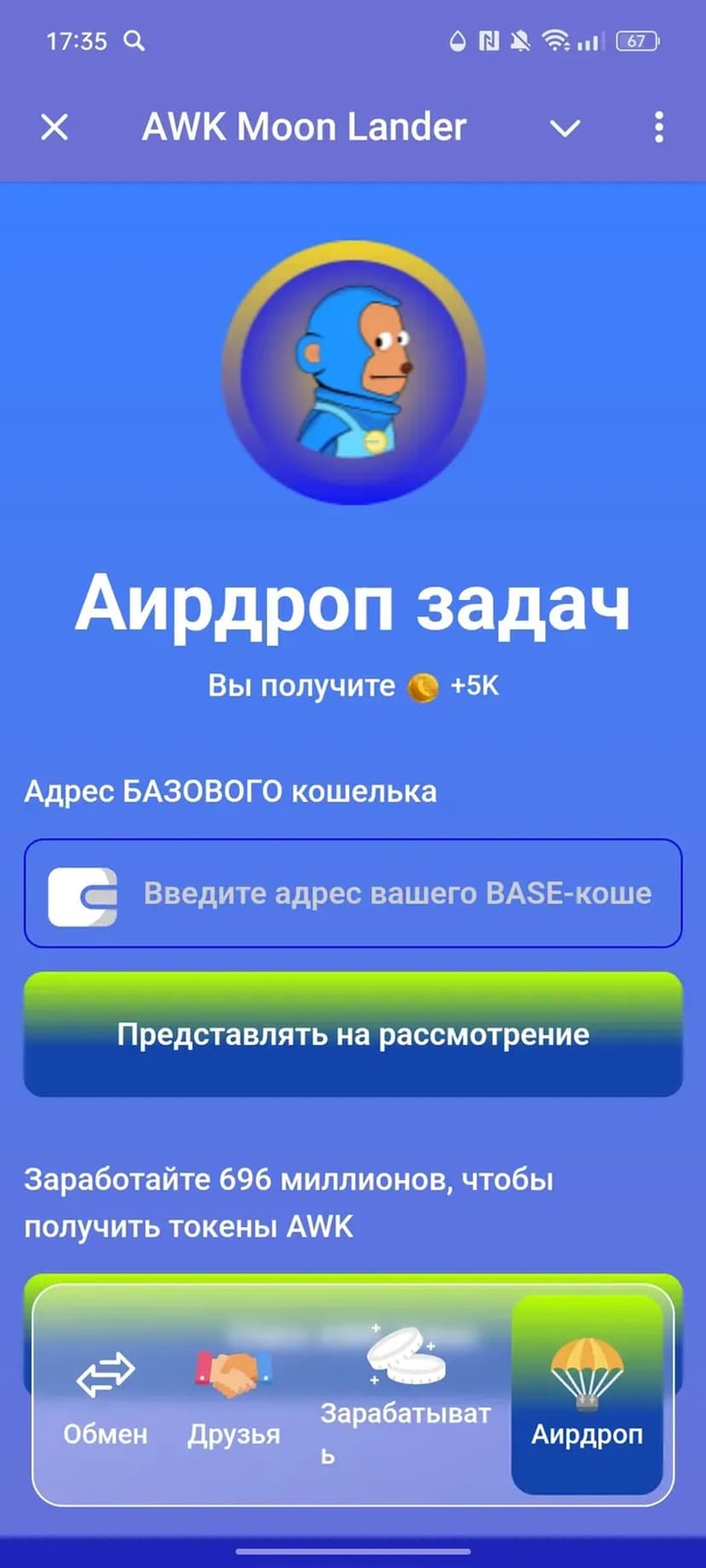Switch to the Обмен tab
The width and height of the screenshot is (706, 1568).
105,1398
